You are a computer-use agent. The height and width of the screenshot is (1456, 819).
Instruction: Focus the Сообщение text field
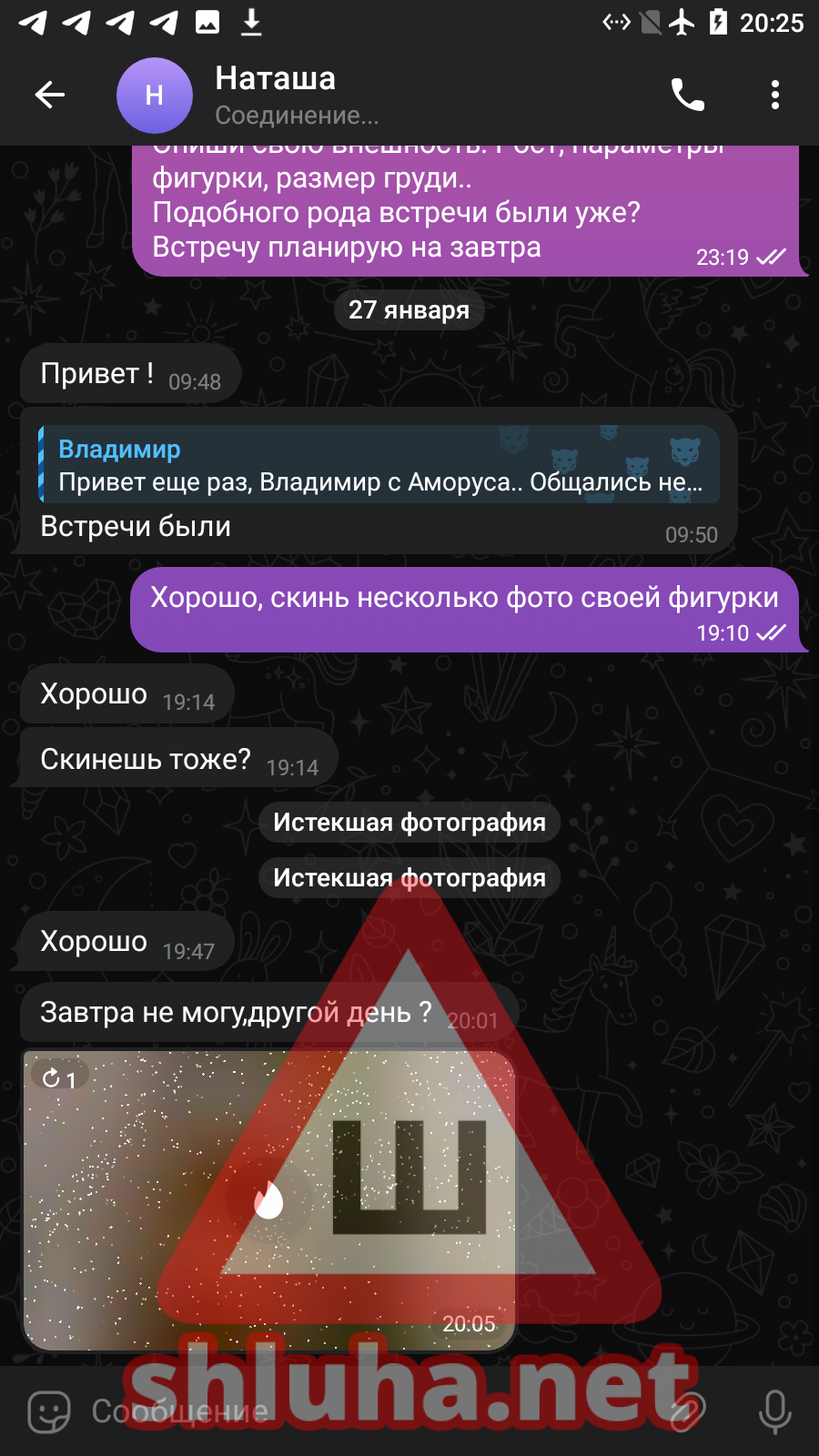click(364, 1411)
